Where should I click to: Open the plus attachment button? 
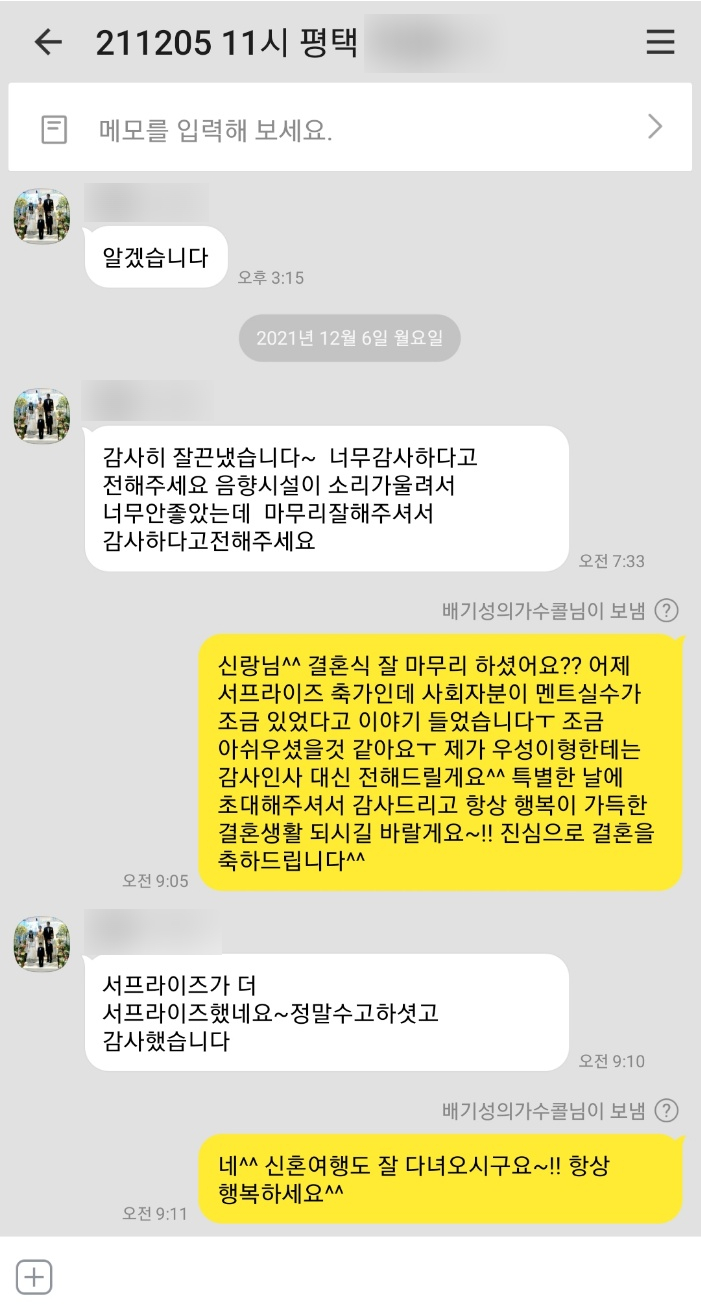click(x=35, y=1277)
